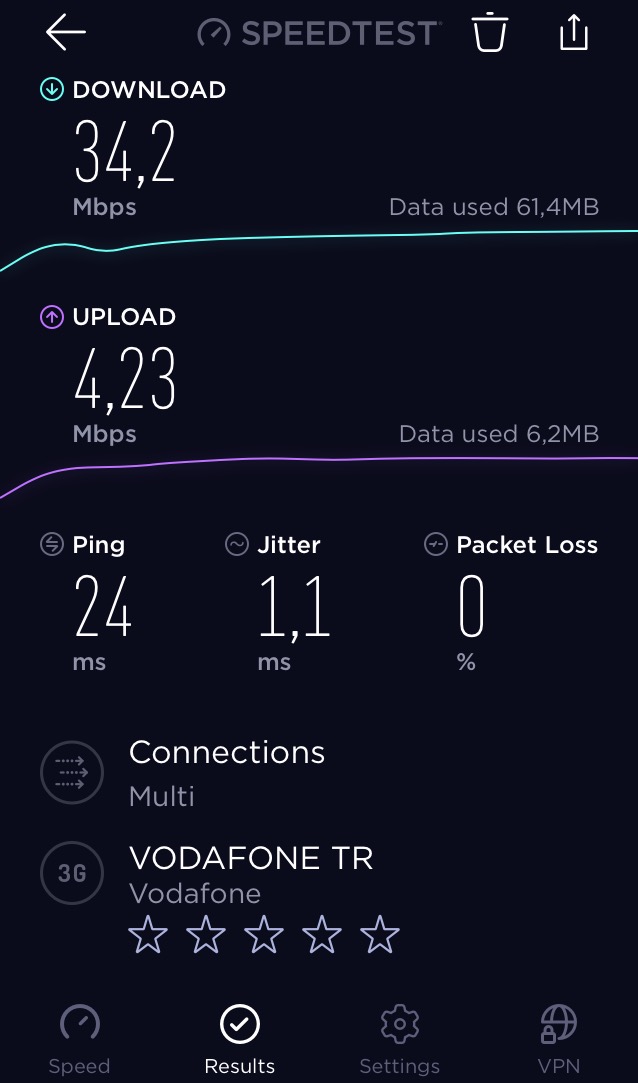Open the Settings tab
The width and height of the screenshot is (638, 1083).
click(400, 1039)
